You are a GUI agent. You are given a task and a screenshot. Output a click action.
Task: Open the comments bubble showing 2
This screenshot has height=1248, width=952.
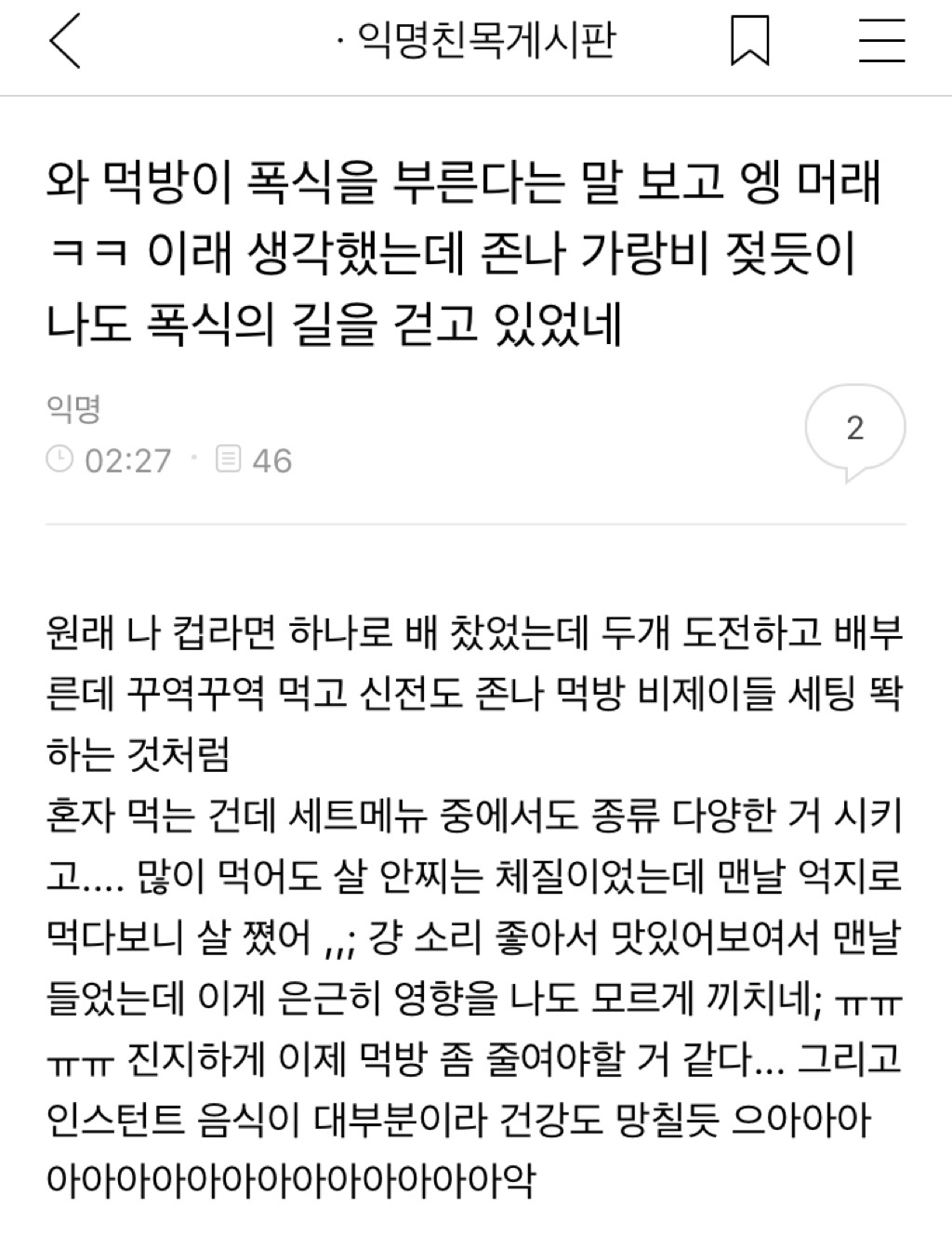[x=854, y=430]
